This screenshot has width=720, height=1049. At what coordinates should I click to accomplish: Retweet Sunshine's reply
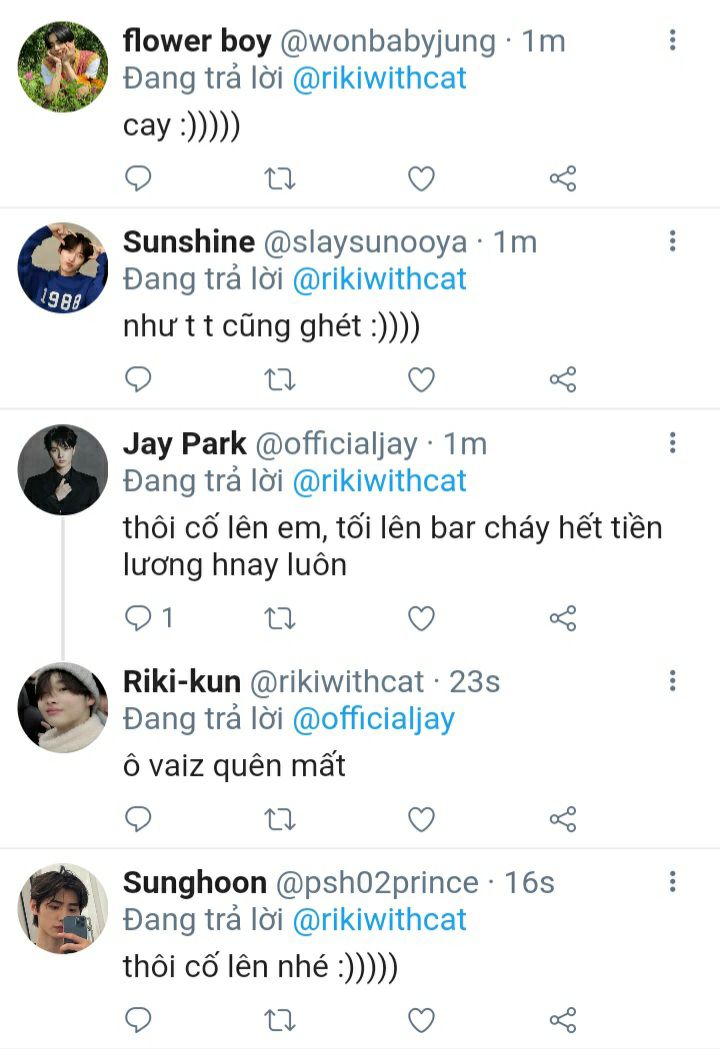click(279, 380)
